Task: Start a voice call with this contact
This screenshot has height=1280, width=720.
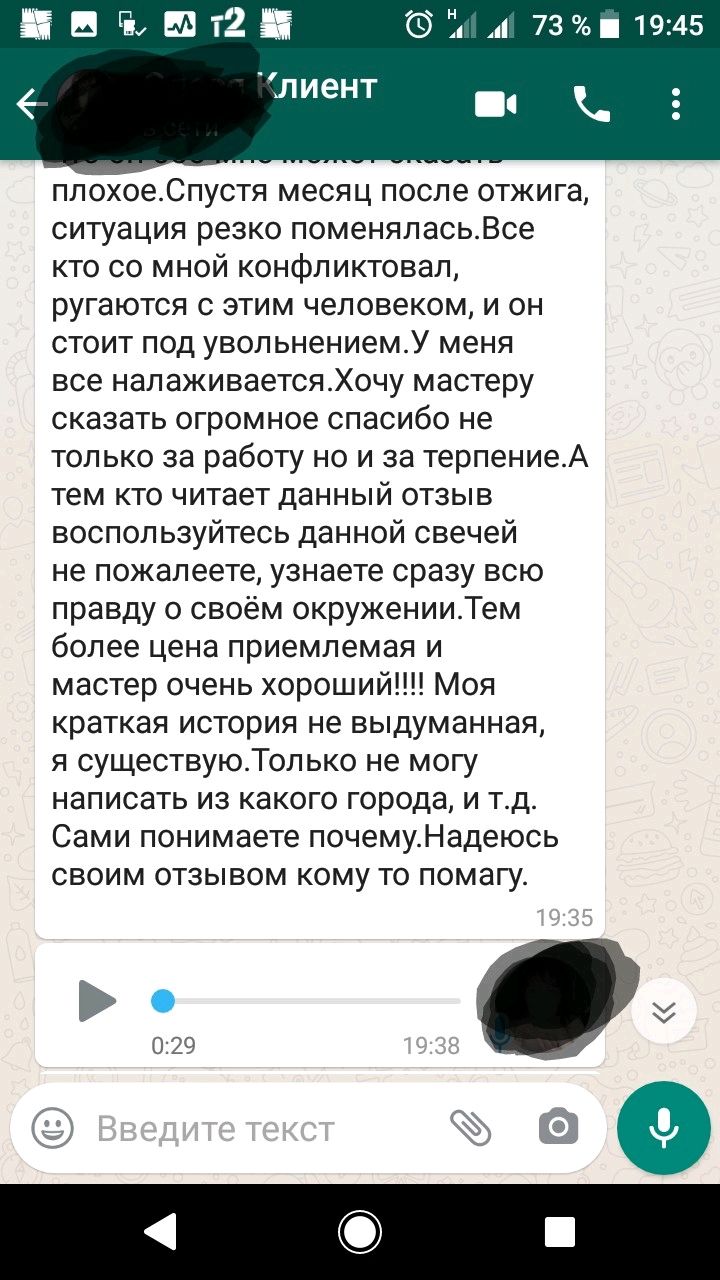Action: pos(591,104)
